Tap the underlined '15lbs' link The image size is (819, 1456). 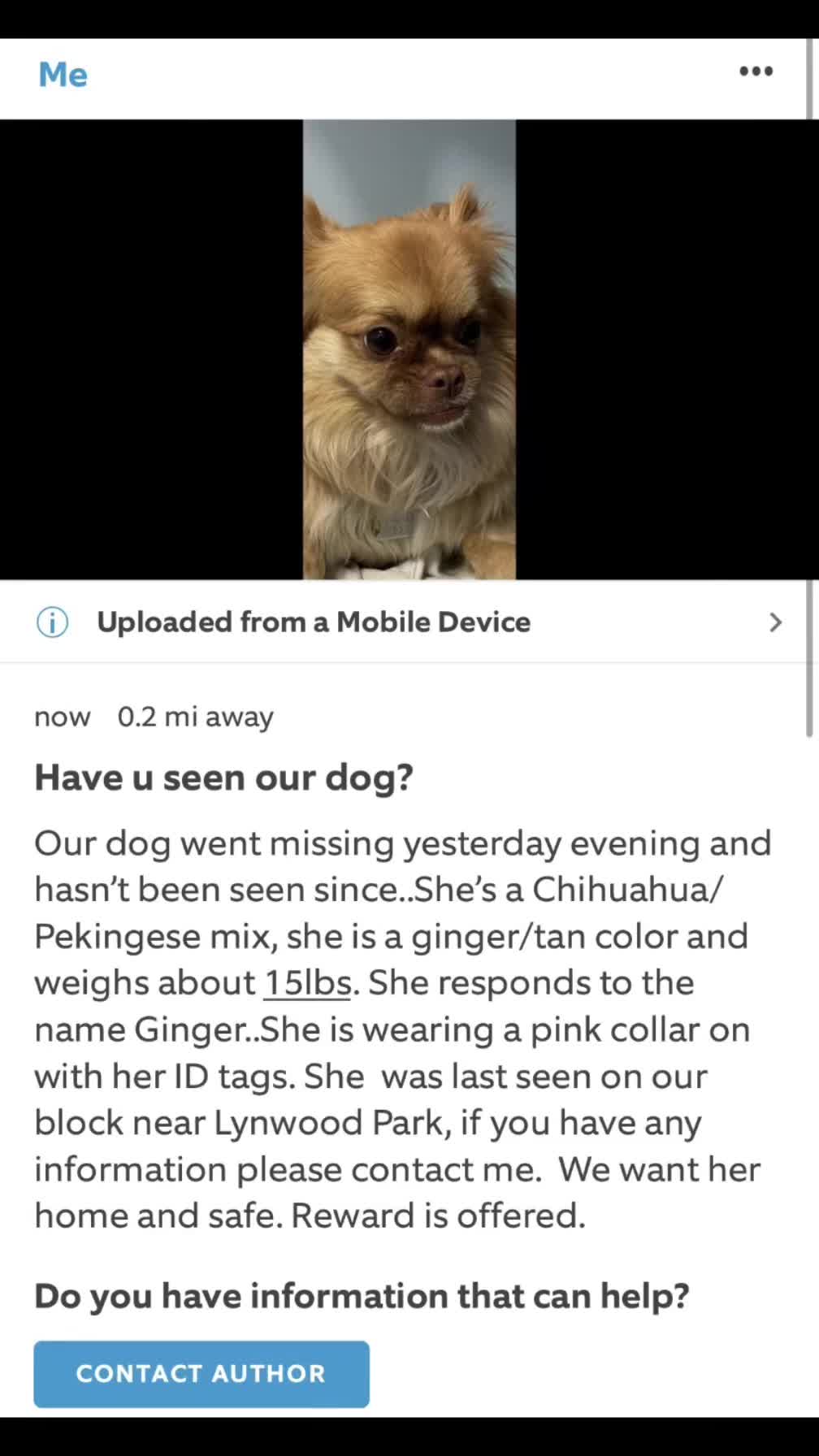[x=308, y=983]
